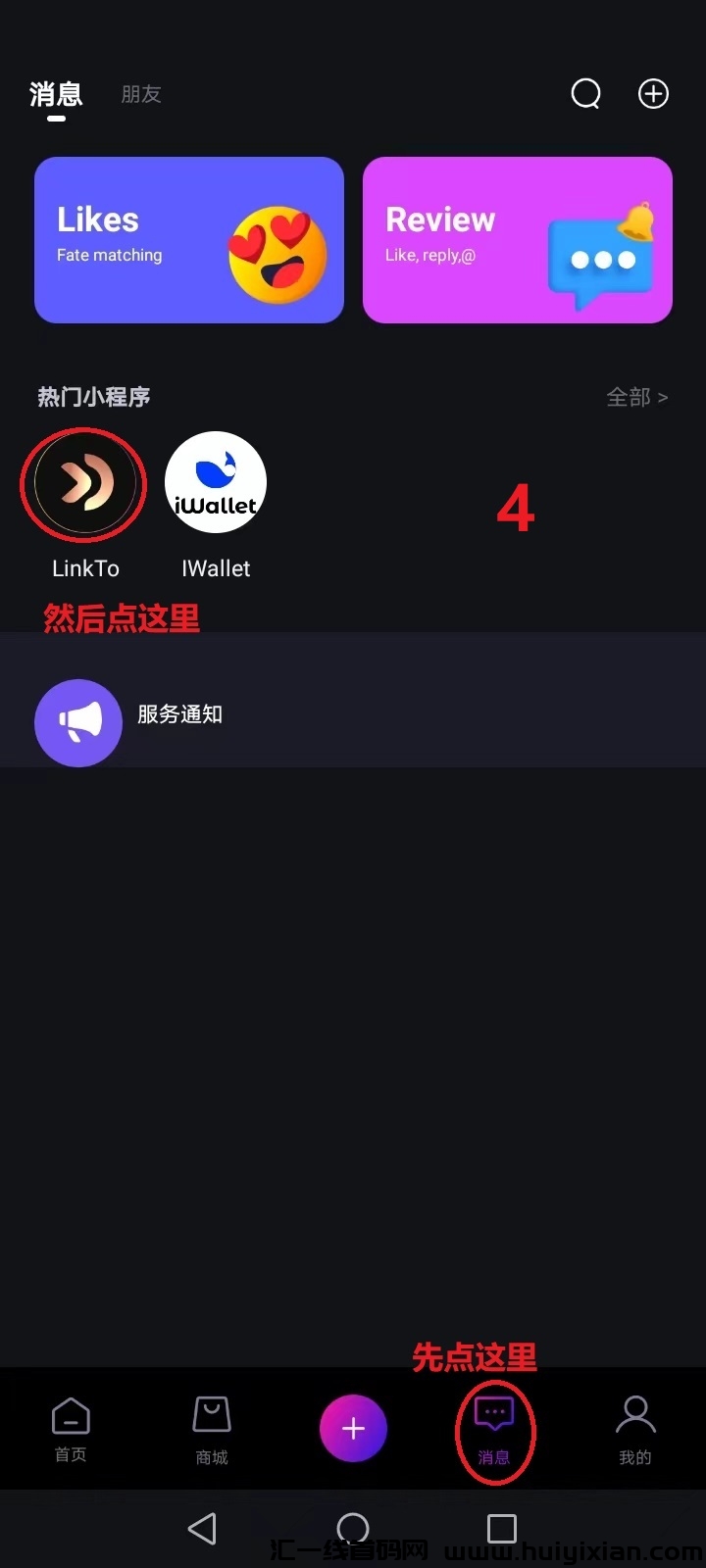
Task: Open the Review card
Action: coord(518,240)
